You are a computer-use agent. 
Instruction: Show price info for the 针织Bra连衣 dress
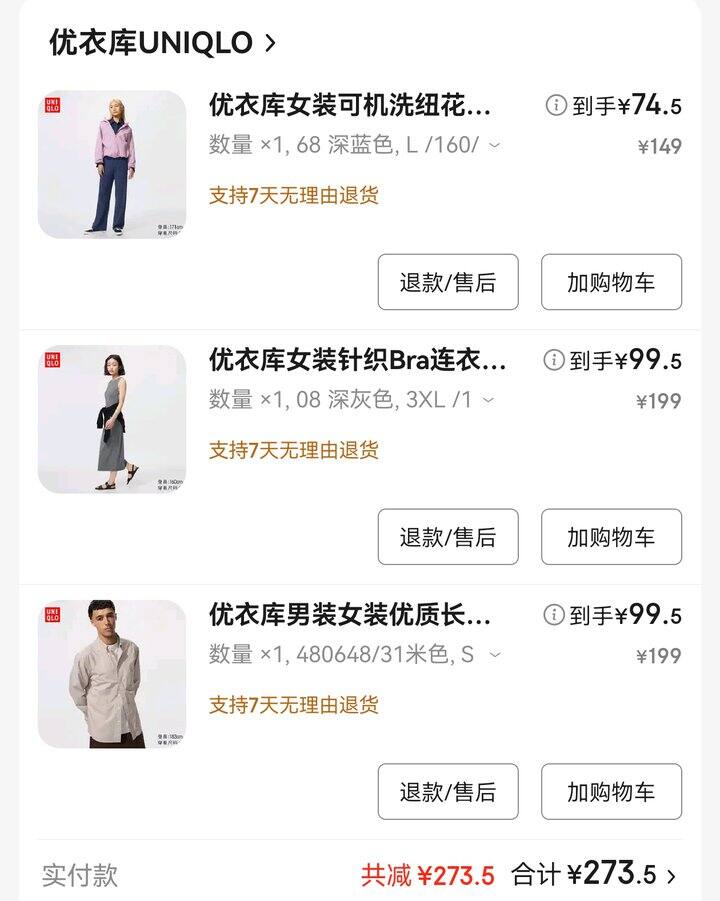(x=554, y=360)
